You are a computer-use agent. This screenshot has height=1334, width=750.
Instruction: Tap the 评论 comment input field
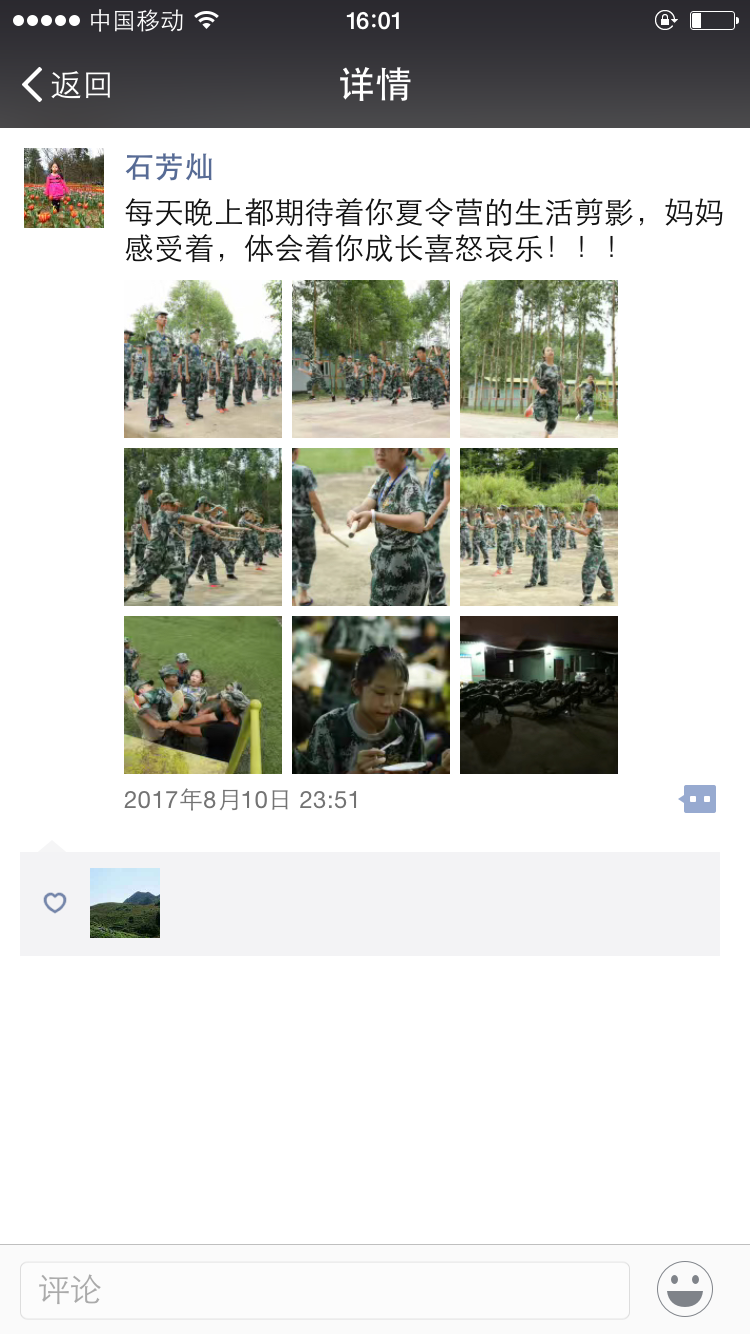pos(325,1290)
